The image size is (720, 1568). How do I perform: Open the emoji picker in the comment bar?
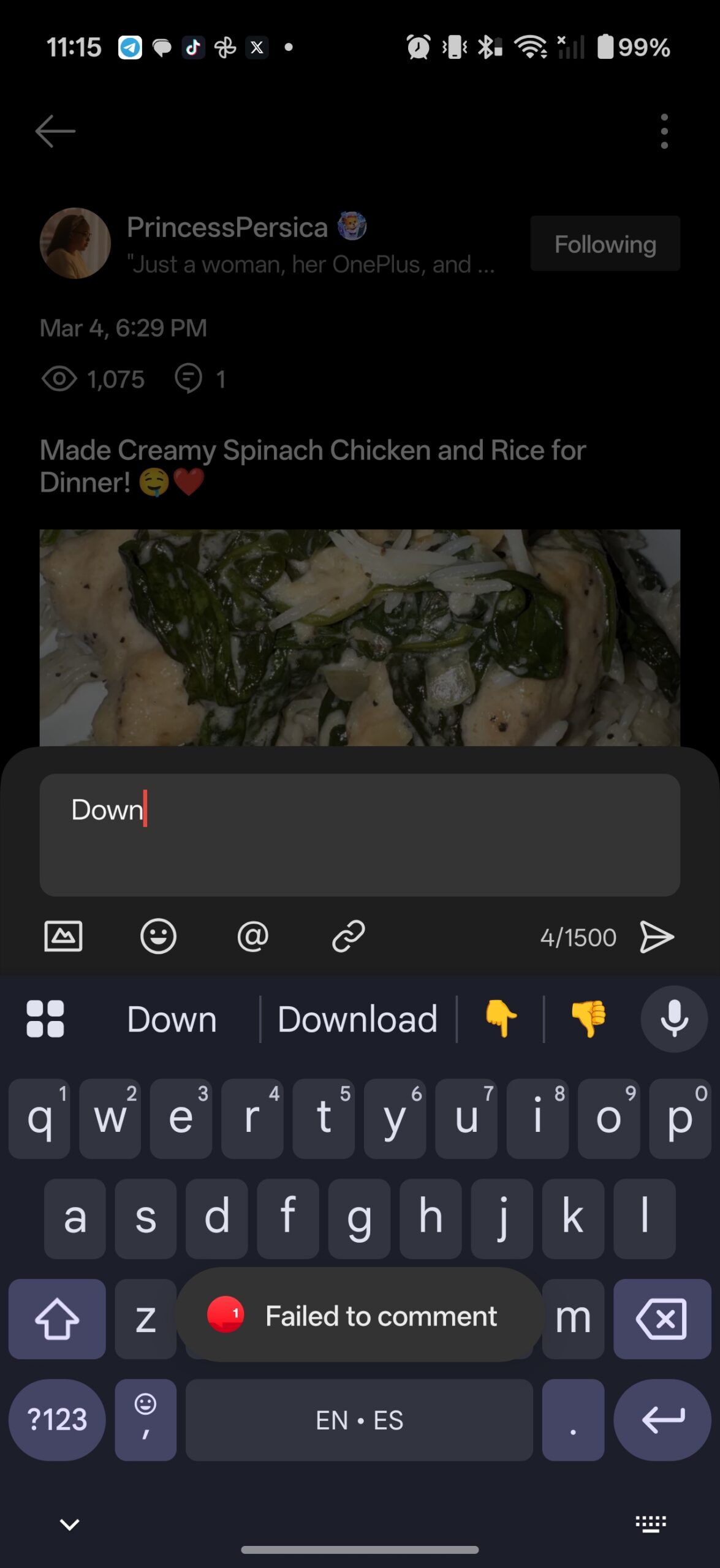click(158, 936)
